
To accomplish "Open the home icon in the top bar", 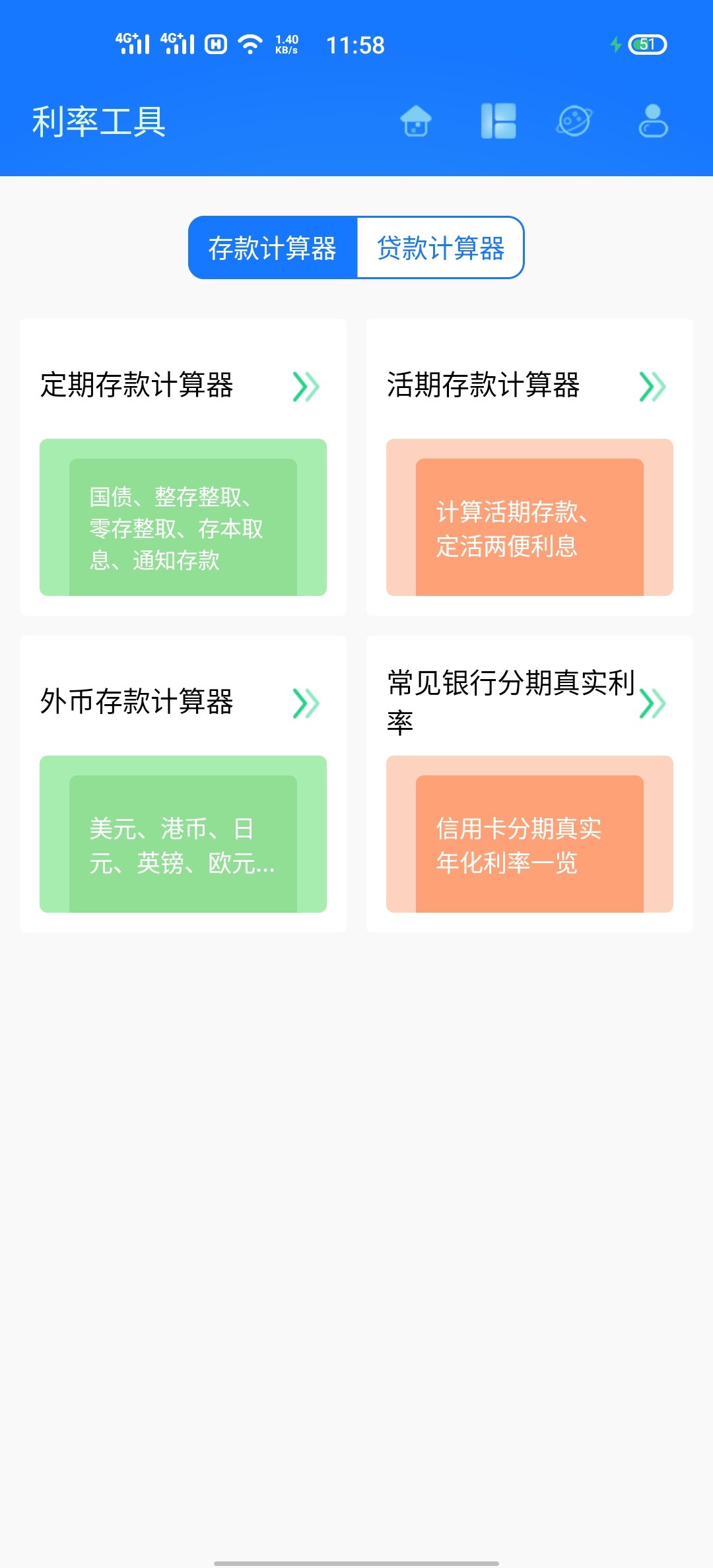I will pyautogui.click(x=415, y=122).
